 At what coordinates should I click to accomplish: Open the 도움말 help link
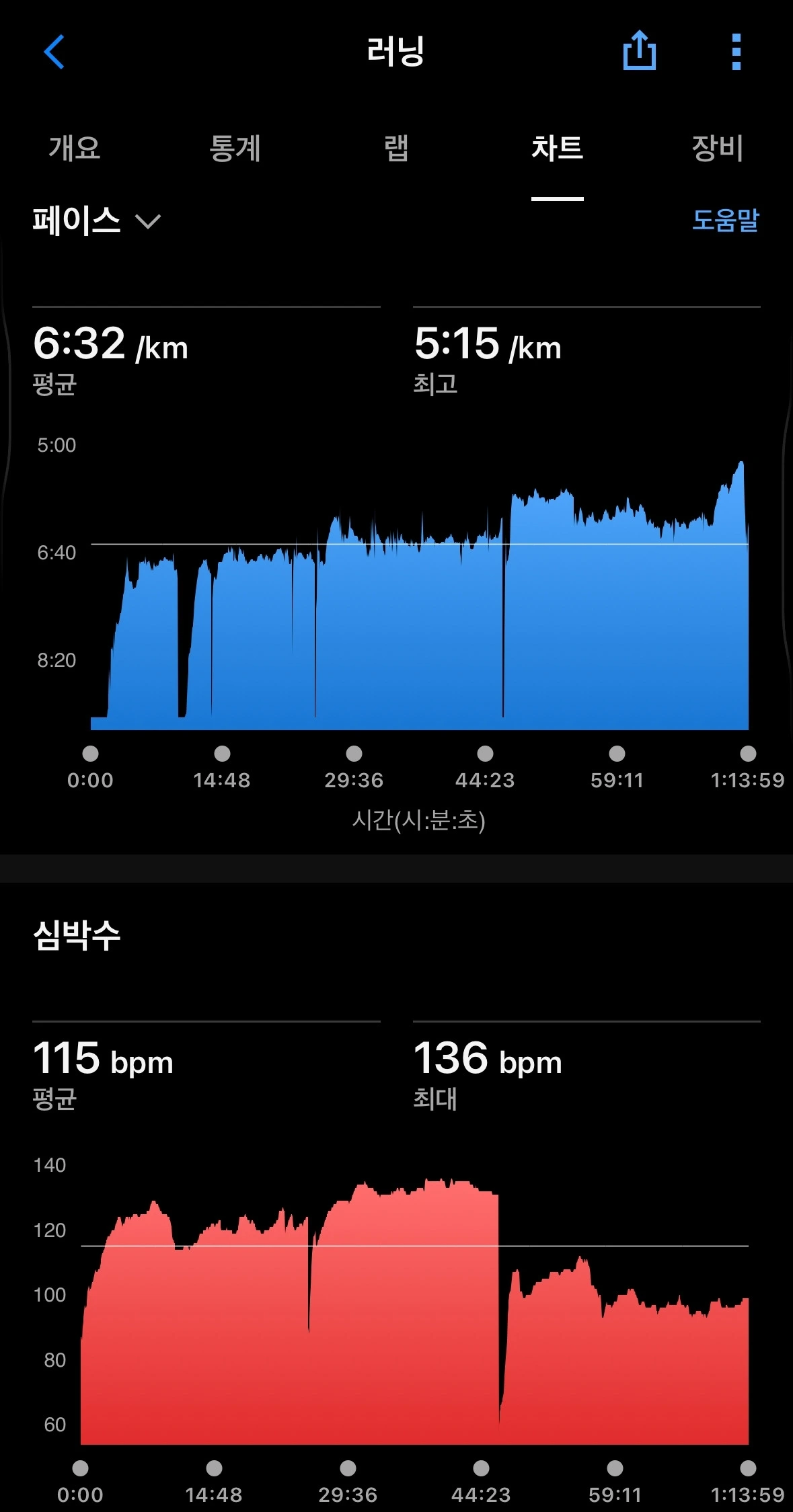[726, 220]
